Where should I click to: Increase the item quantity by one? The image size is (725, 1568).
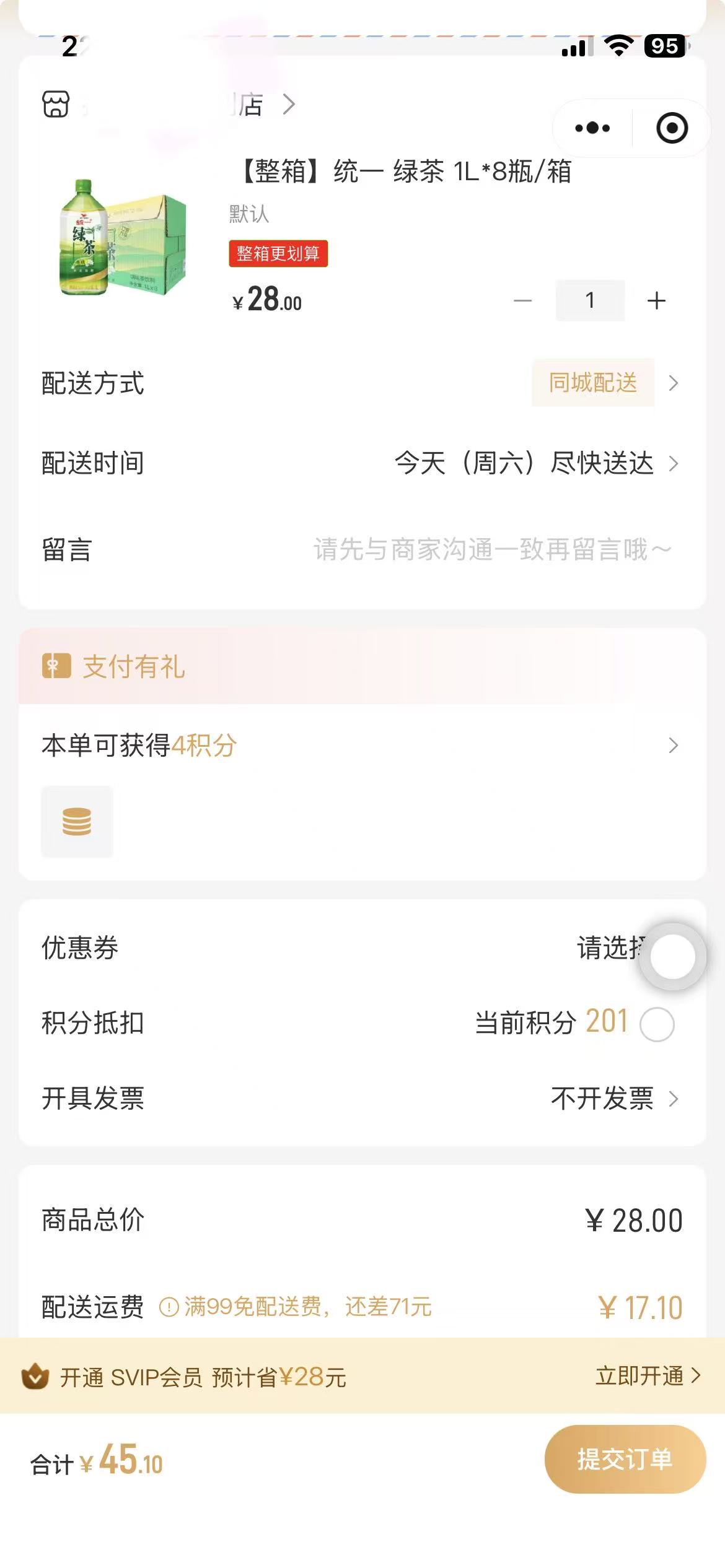point(656,301)
